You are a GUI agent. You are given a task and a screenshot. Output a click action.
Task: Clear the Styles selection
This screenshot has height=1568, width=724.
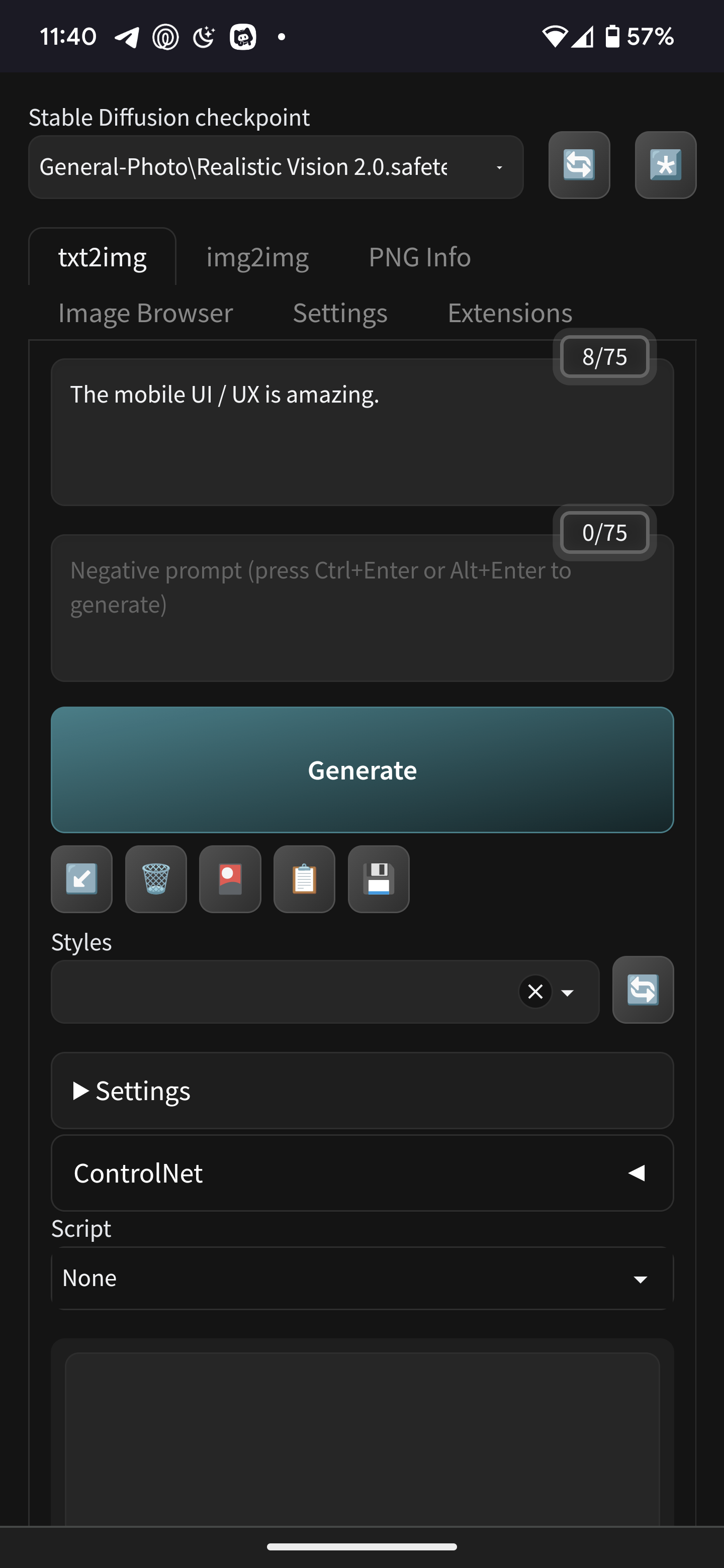[535, 992]
